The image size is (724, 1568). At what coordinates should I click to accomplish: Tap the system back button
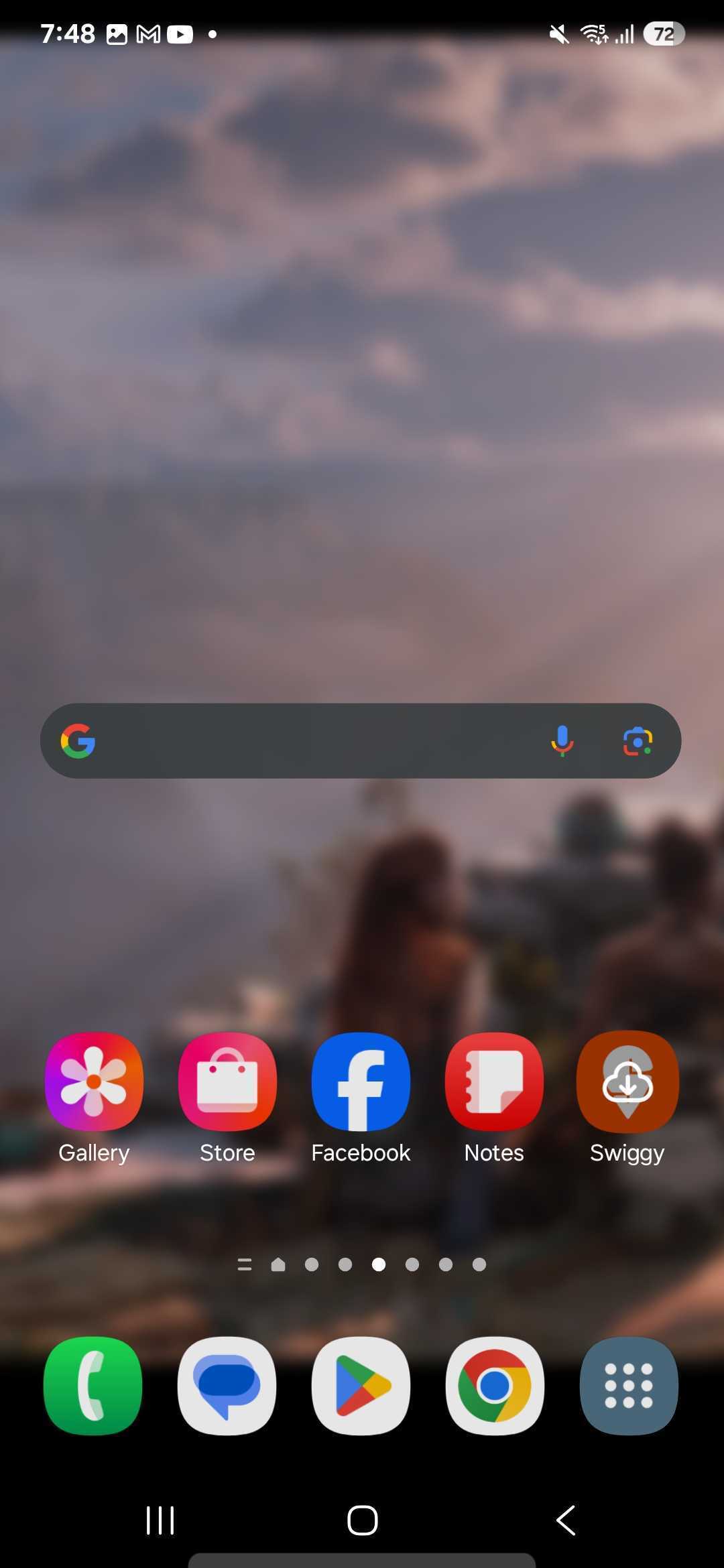point(566,1520)
